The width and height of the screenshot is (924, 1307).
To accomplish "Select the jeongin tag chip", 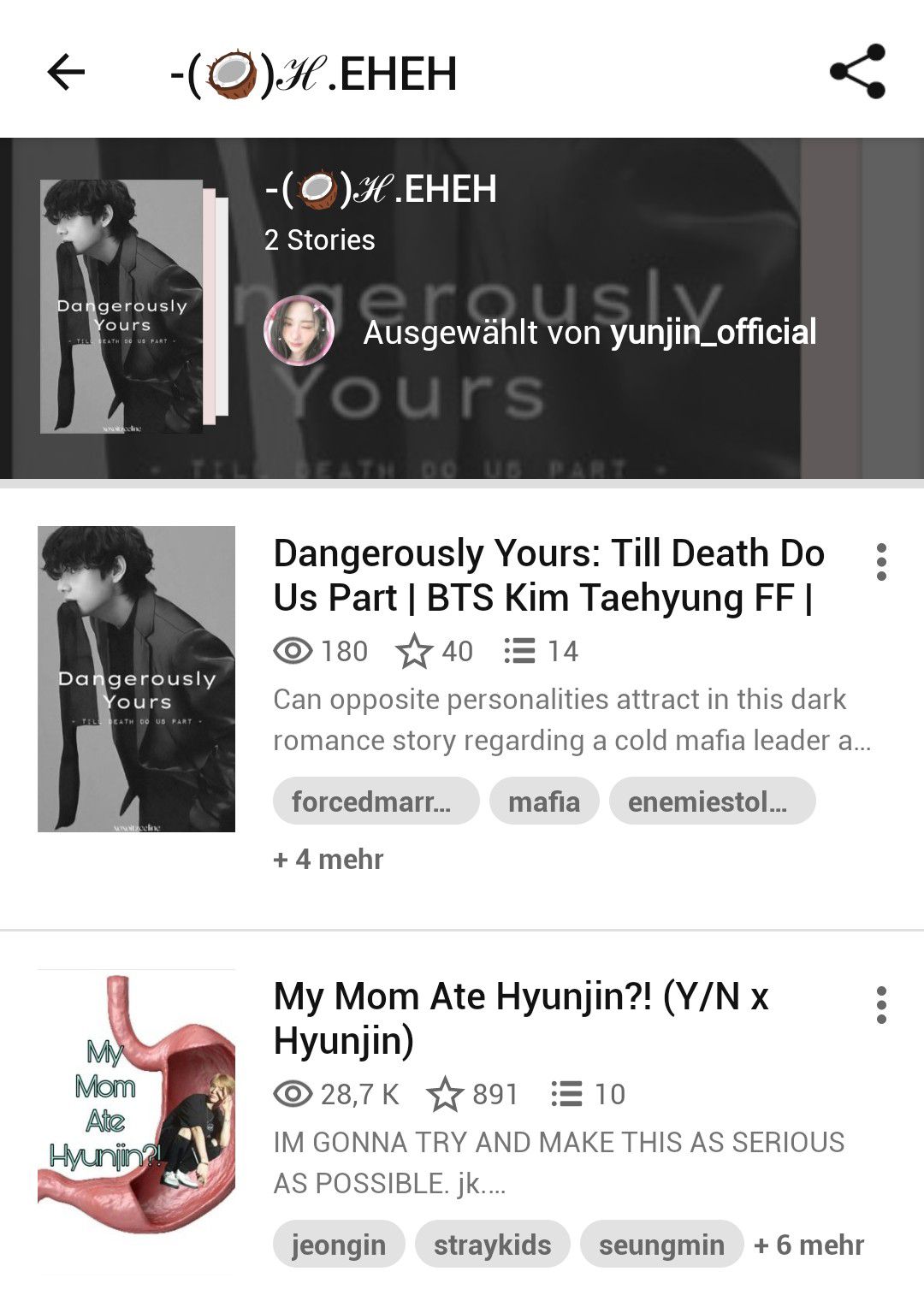I will (339, 1245).
